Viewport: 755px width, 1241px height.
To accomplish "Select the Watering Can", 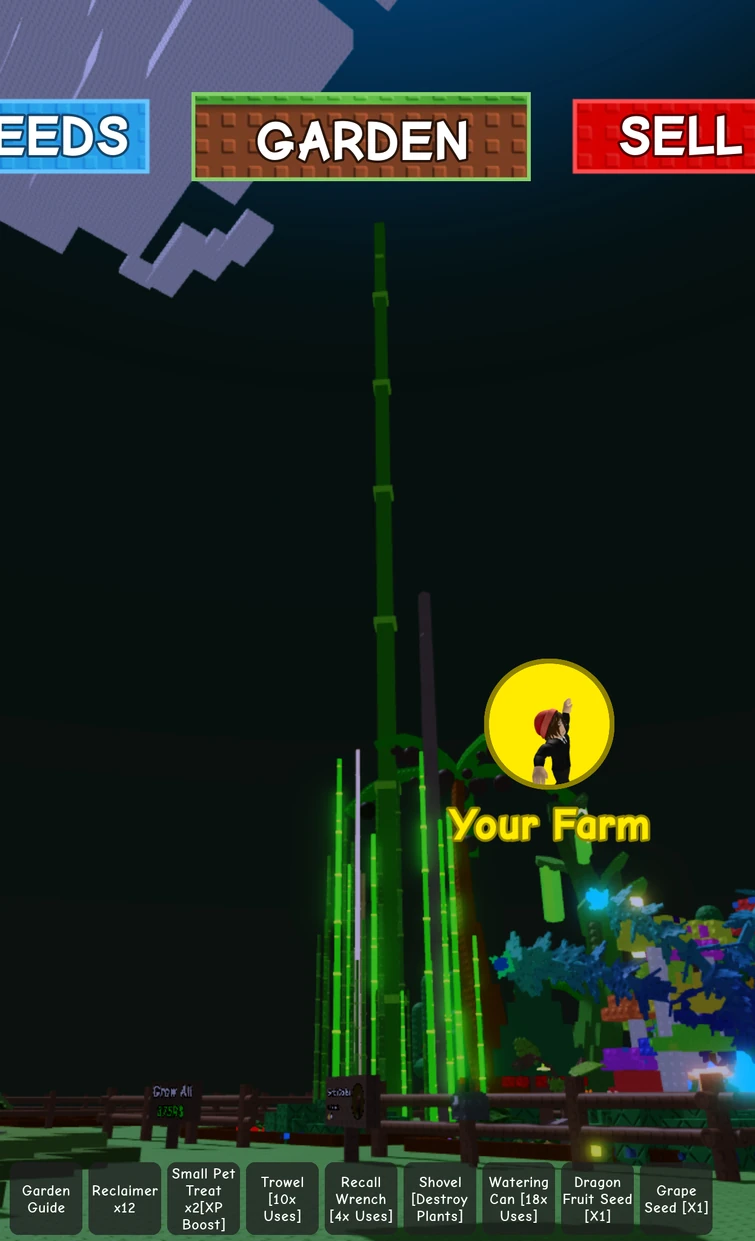I will (x=518, y=1198).
